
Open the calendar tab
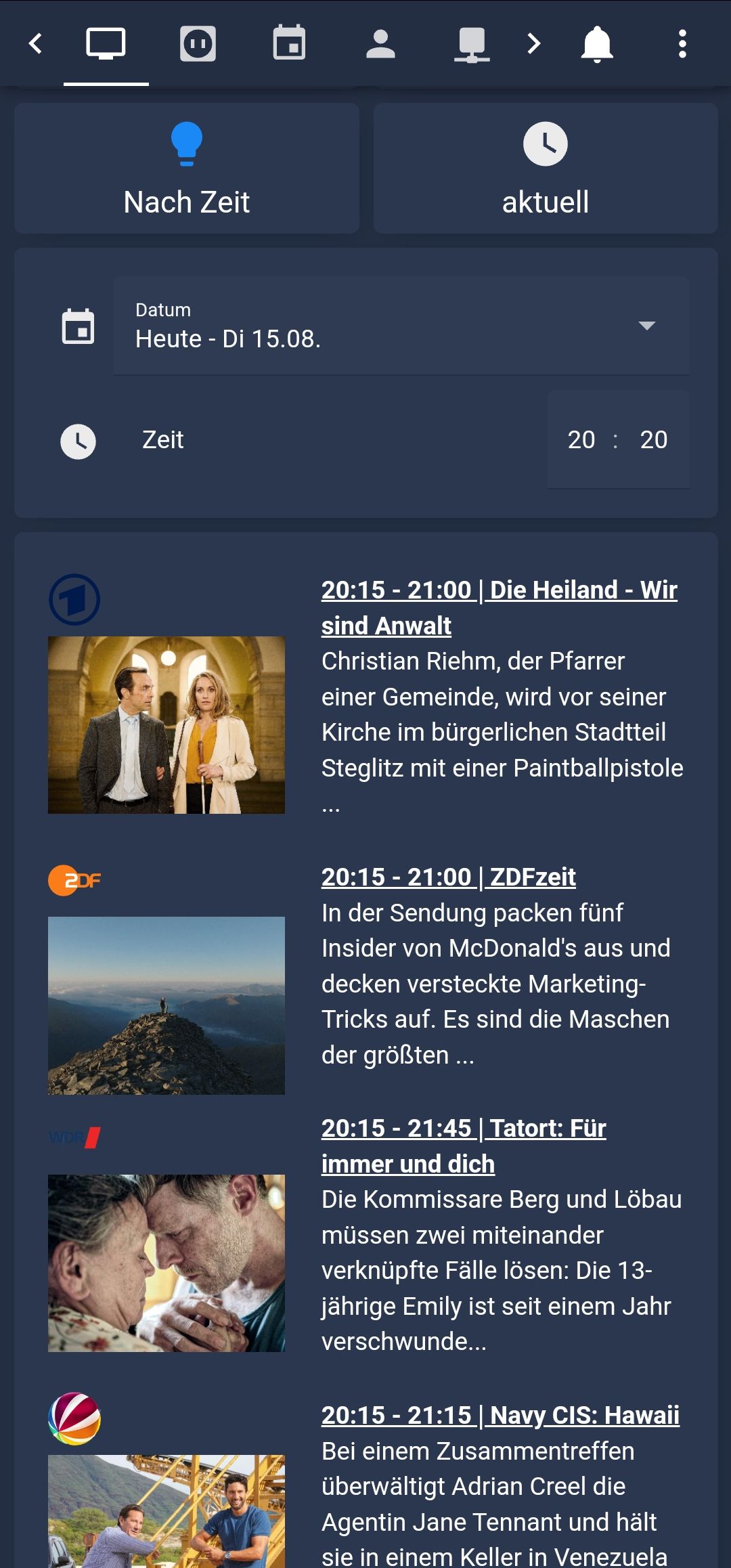point(289,43)
